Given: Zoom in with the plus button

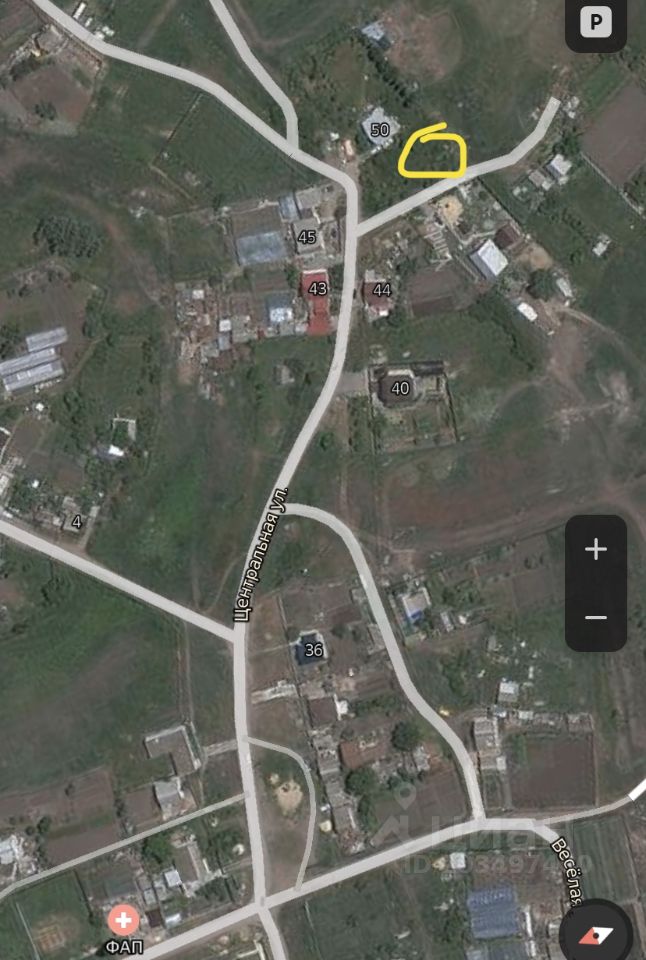Looking at the screenshot, I should [596, 549].
